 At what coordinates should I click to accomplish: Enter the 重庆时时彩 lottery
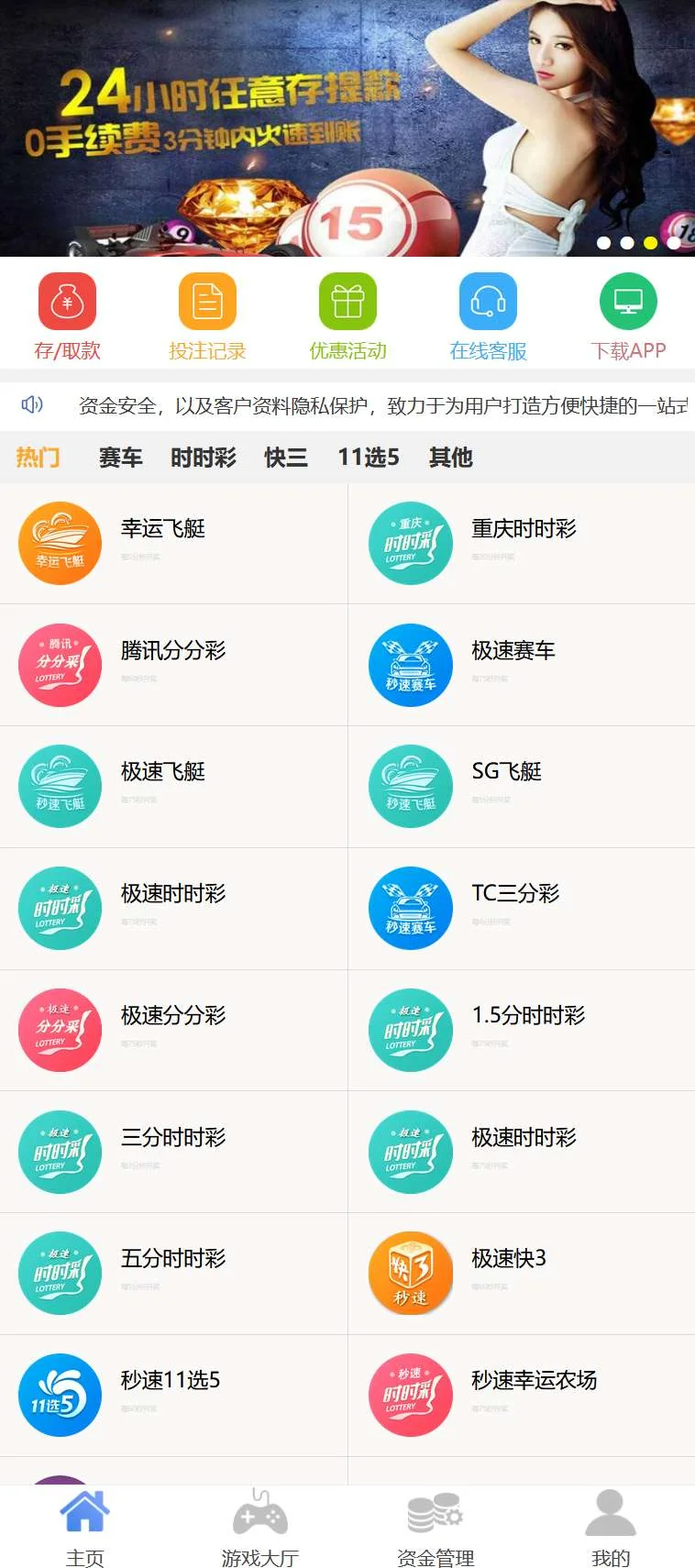[521, 543]
